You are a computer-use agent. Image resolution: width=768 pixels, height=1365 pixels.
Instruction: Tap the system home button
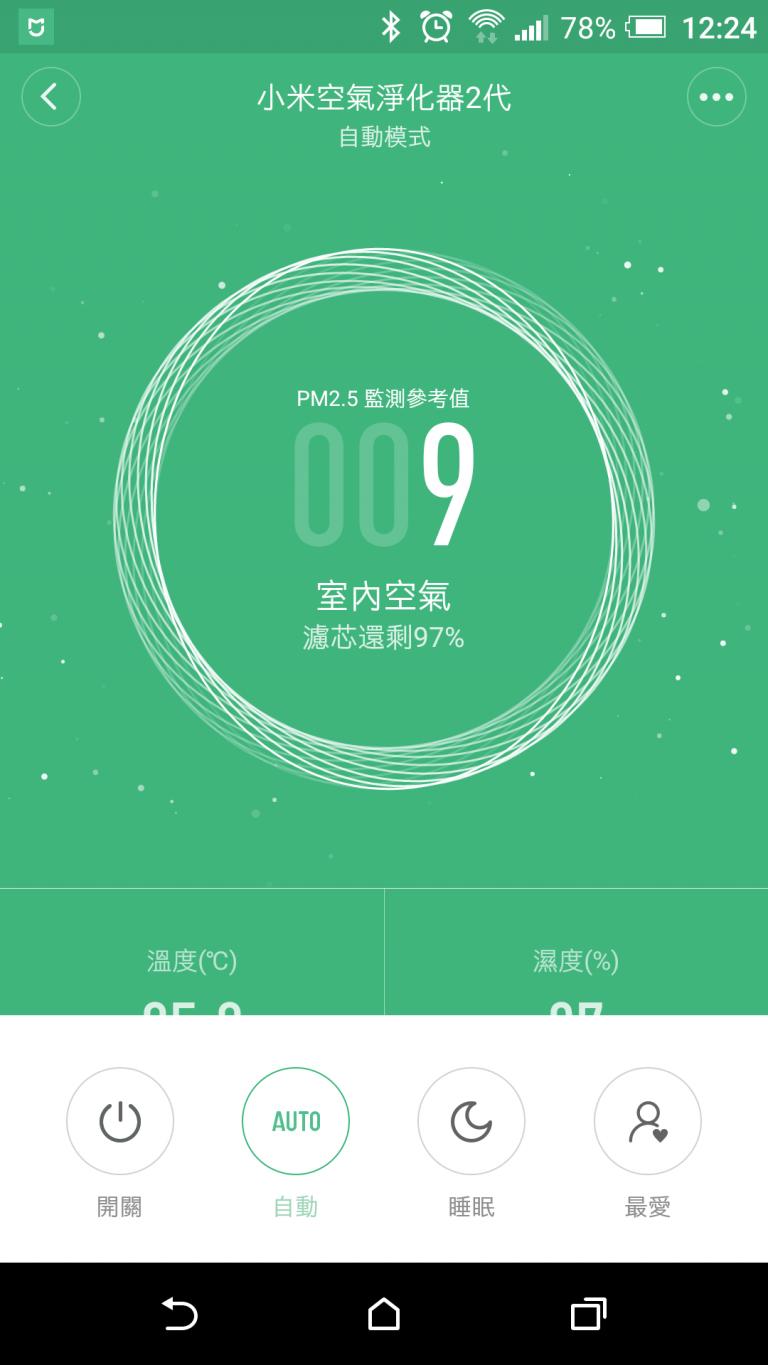click(x=384, y=1314)
